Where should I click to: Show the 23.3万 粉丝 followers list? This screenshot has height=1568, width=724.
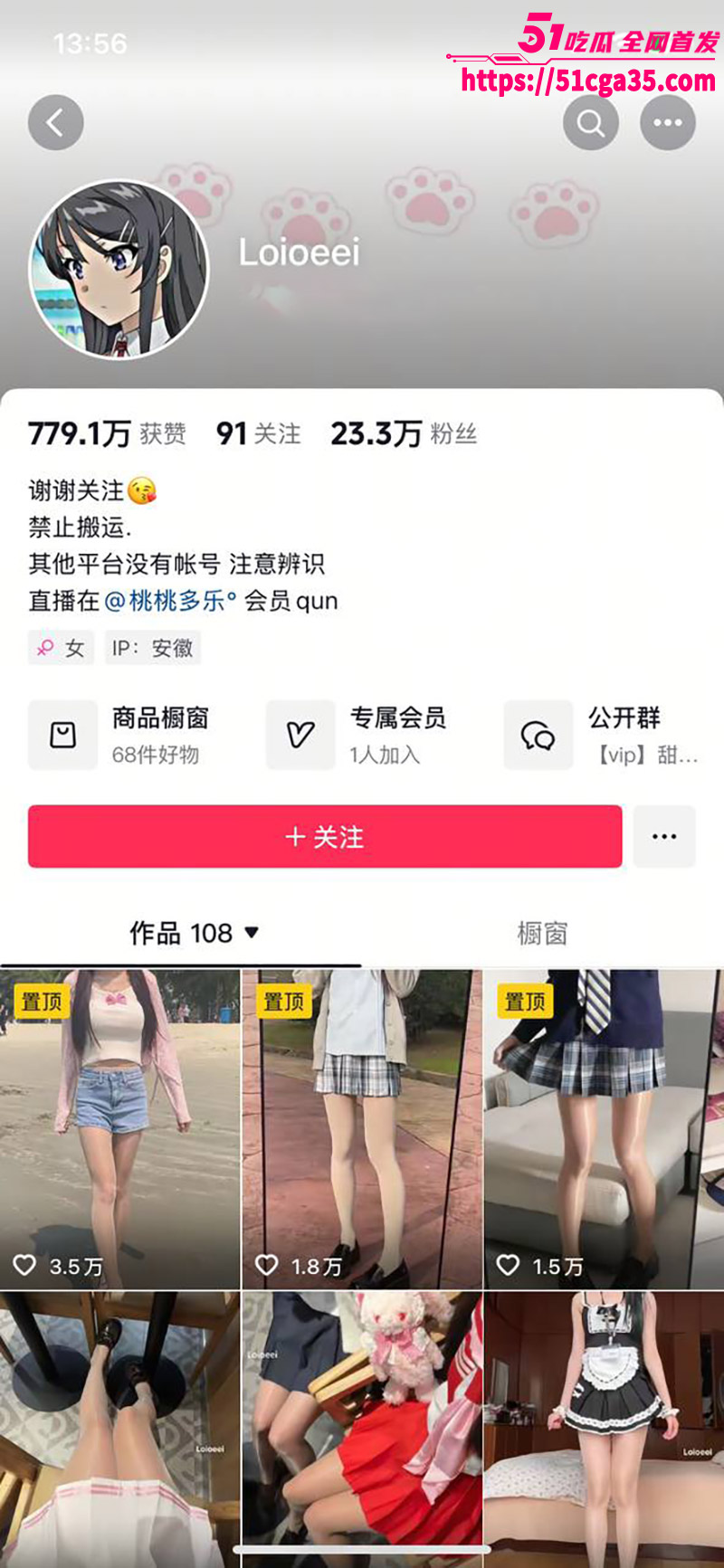(404, 434)
